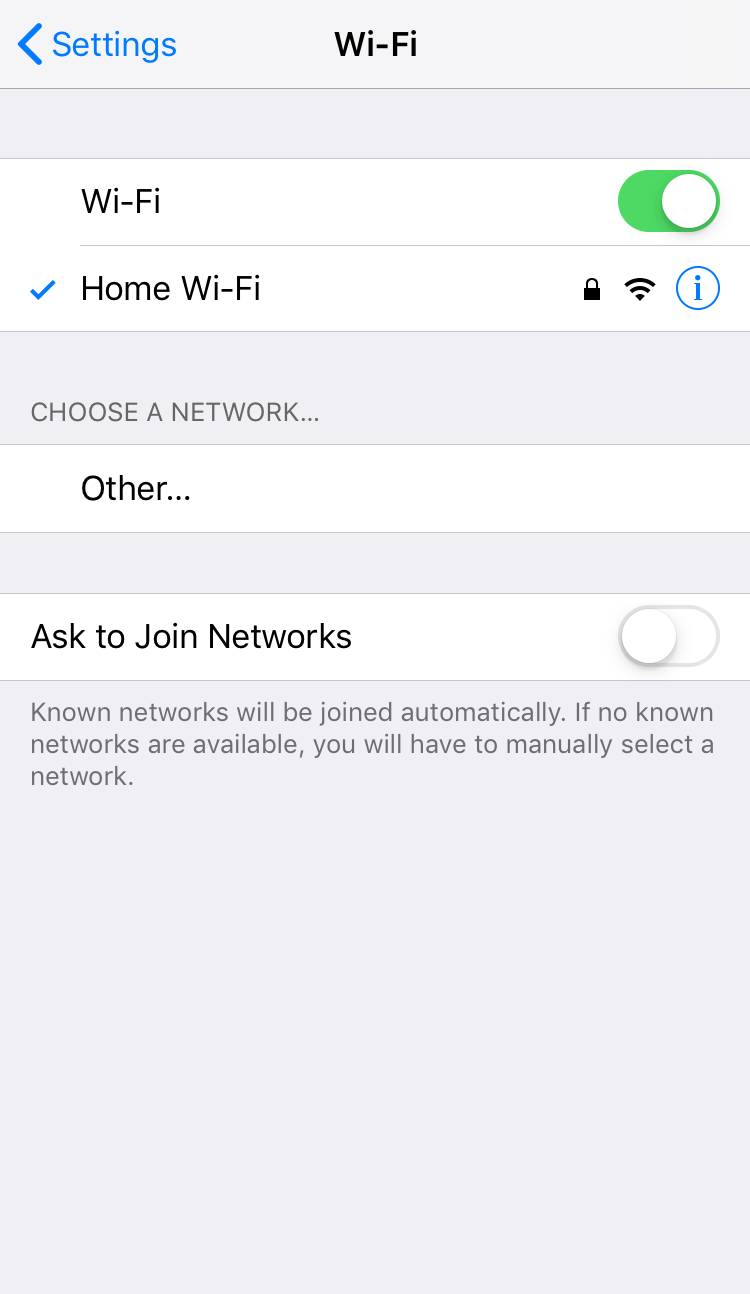This screenshot has width=750, height=1294.
Task: Enable Ask to Join Networks
Action: point(668,636)
